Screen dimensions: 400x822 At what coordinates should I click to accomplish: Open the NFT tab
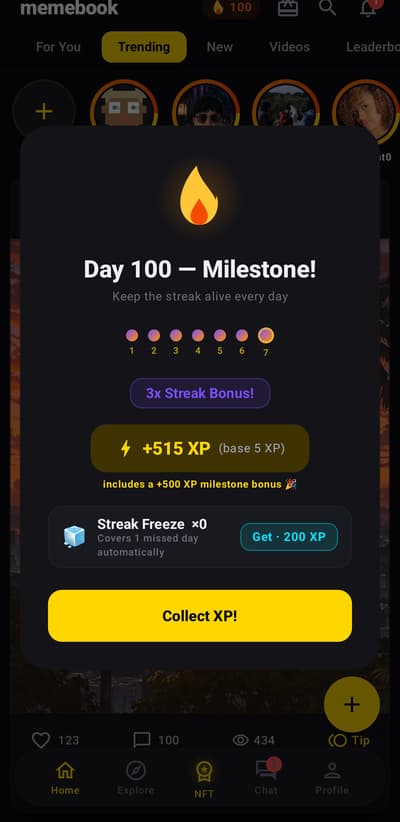click(204, 780)
